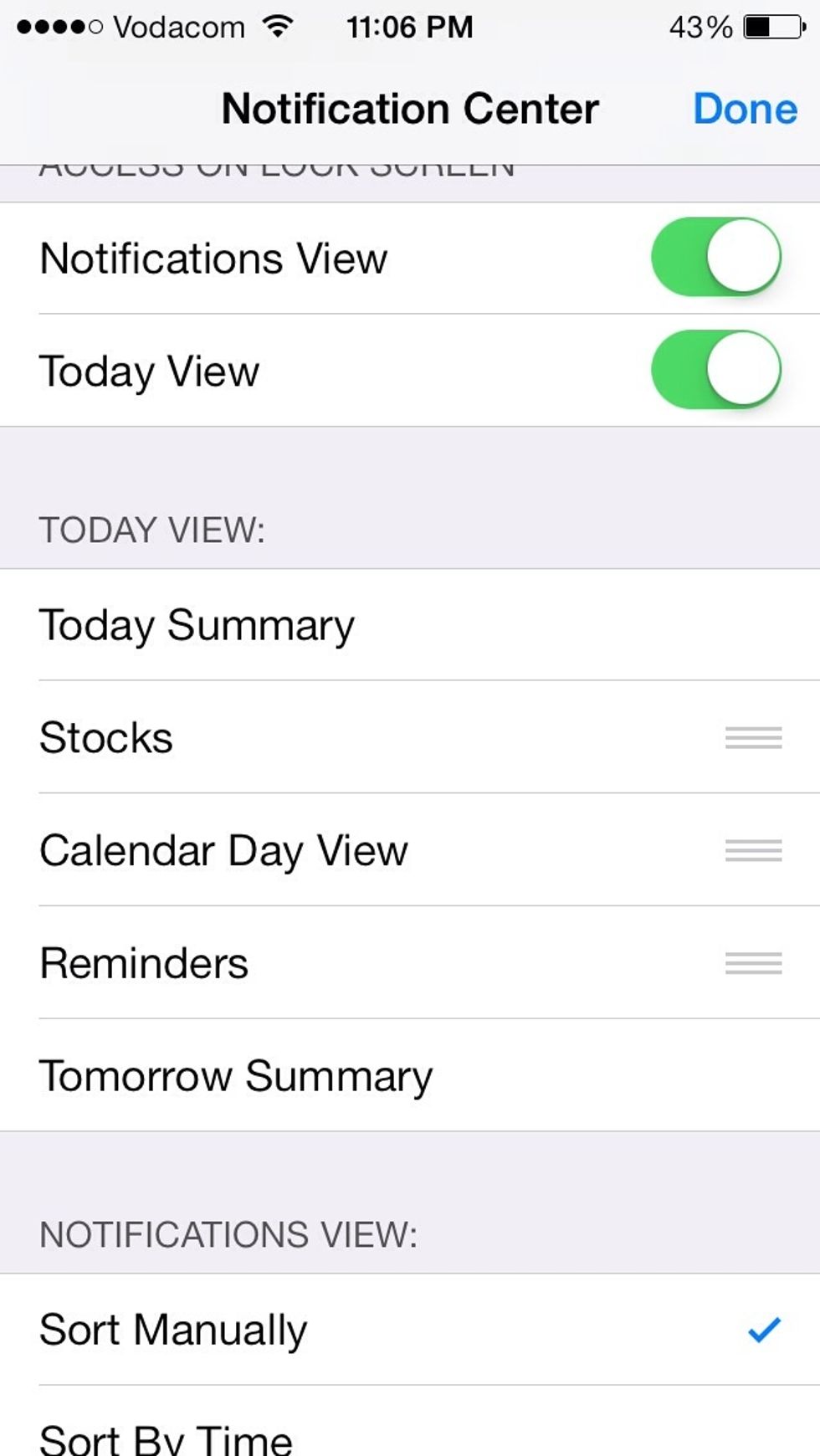This screenshot has height=1456, width=820.
Task: Tap the Calendar Day View reorder handle
Action: tap(753, 851)
